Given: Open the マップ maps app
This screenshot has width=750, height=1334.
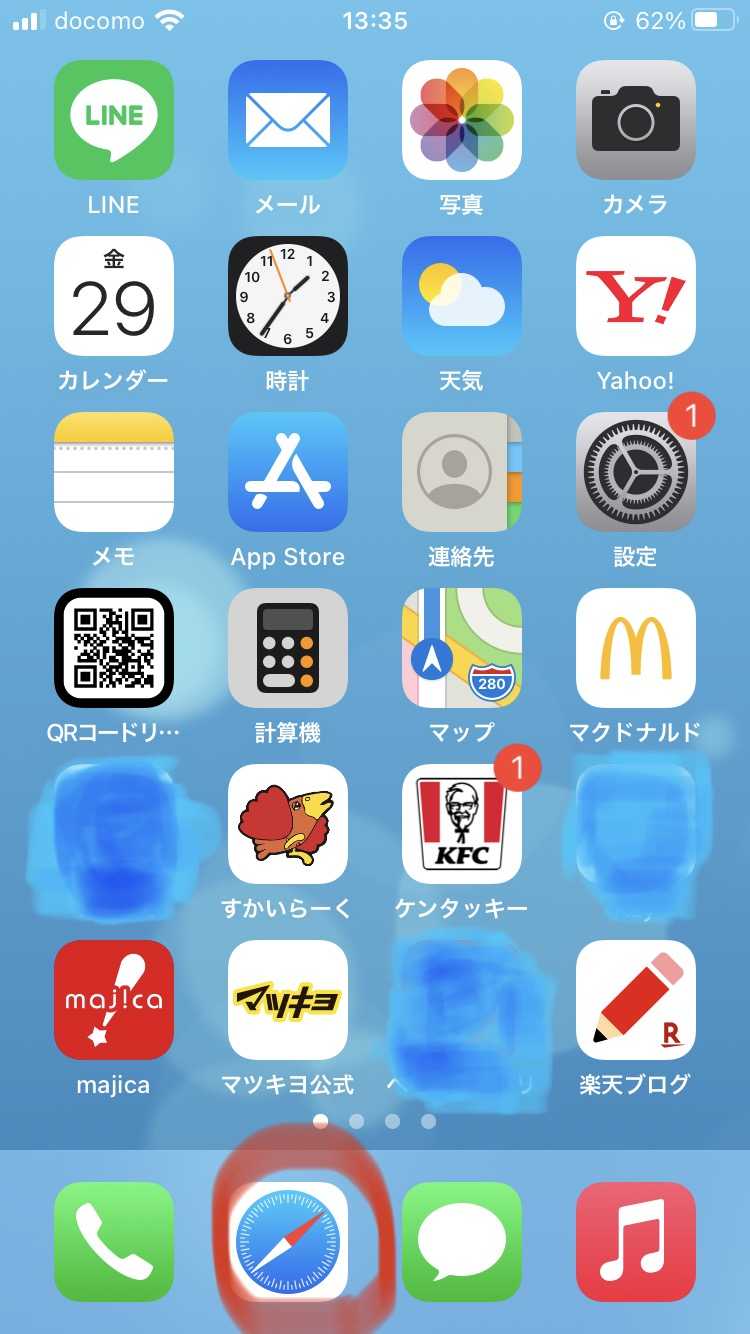Looking at the screenshot, I should pos(462,648).
